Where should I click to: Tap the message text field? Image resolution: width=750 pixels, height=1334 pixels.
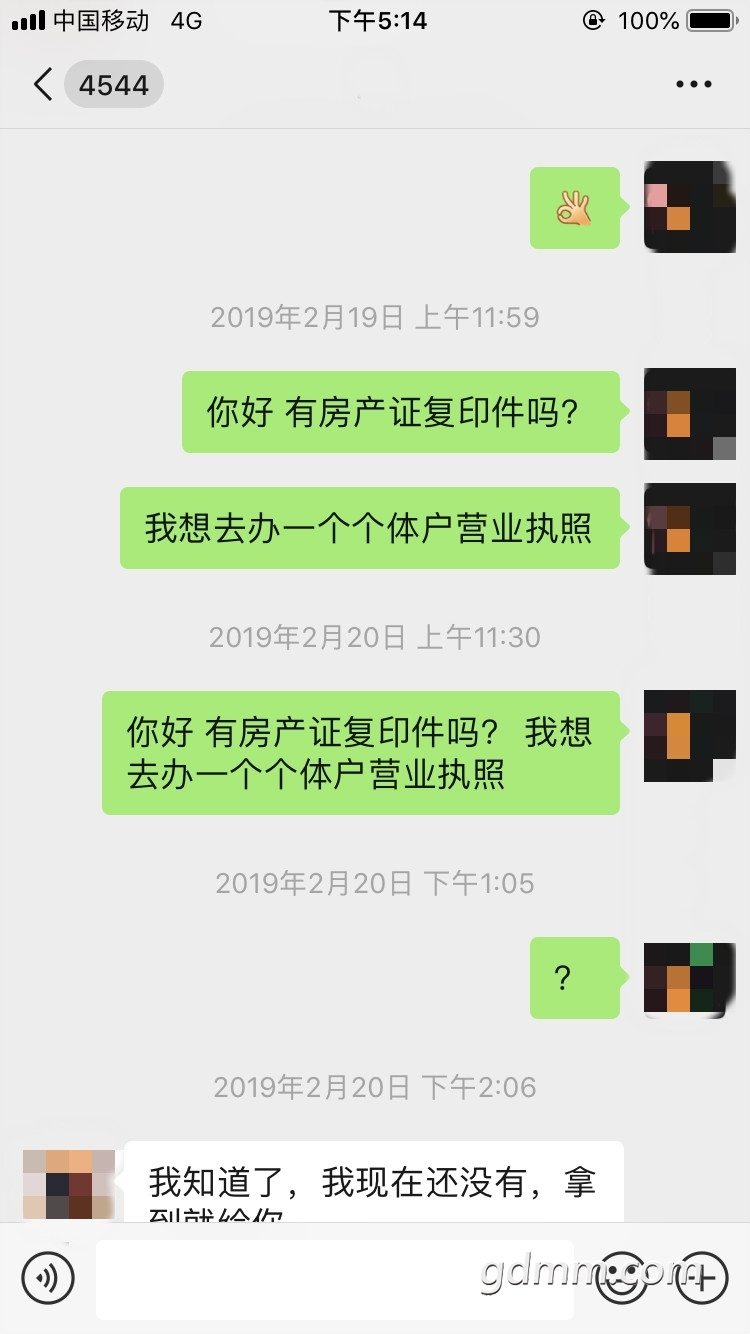pos(335,1278)
